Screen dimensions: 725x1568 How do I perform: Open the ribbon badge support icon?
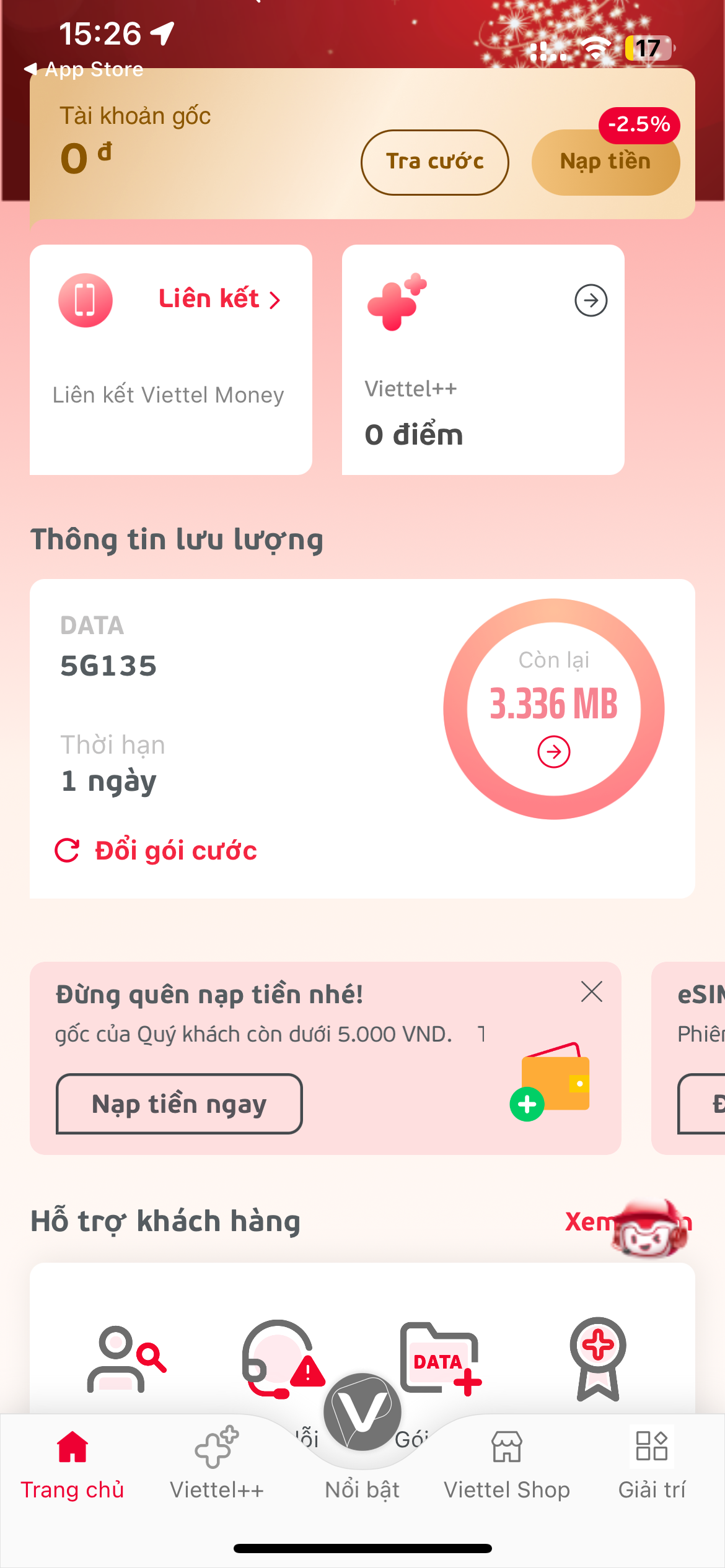pos(598,1359)
